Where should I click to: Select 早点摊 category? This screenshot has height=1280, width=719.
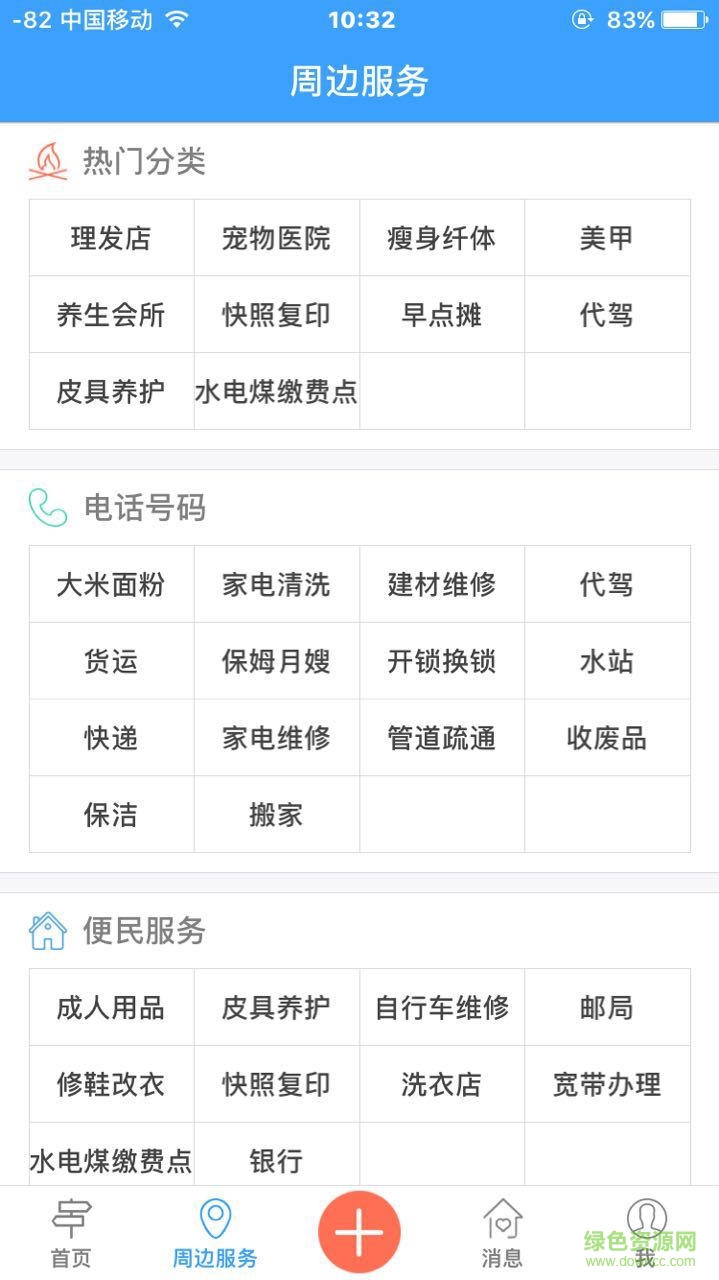tap(441, 315)
